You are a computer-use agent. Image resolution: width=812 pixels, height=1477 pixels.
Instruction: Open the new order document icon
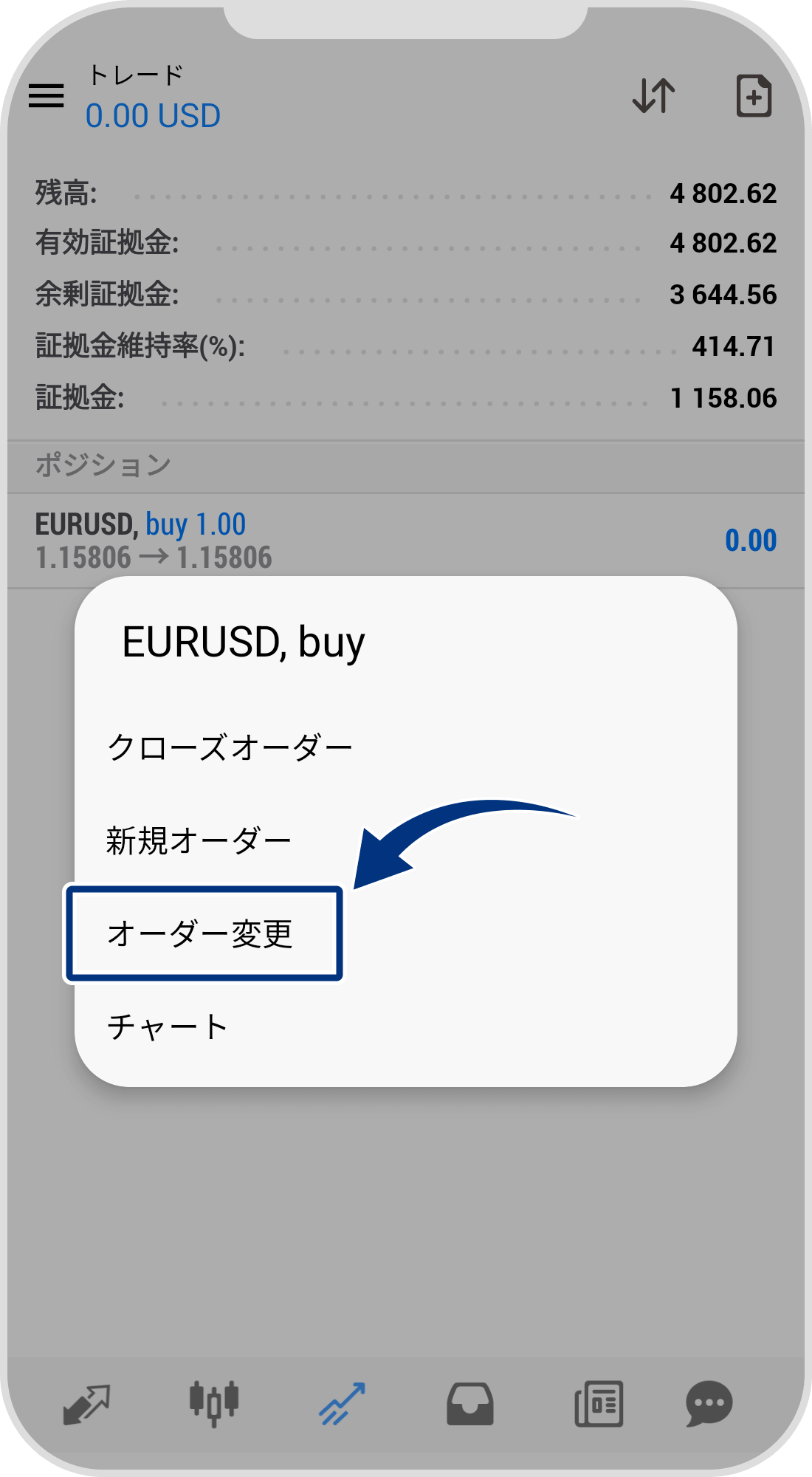point(754,96)
